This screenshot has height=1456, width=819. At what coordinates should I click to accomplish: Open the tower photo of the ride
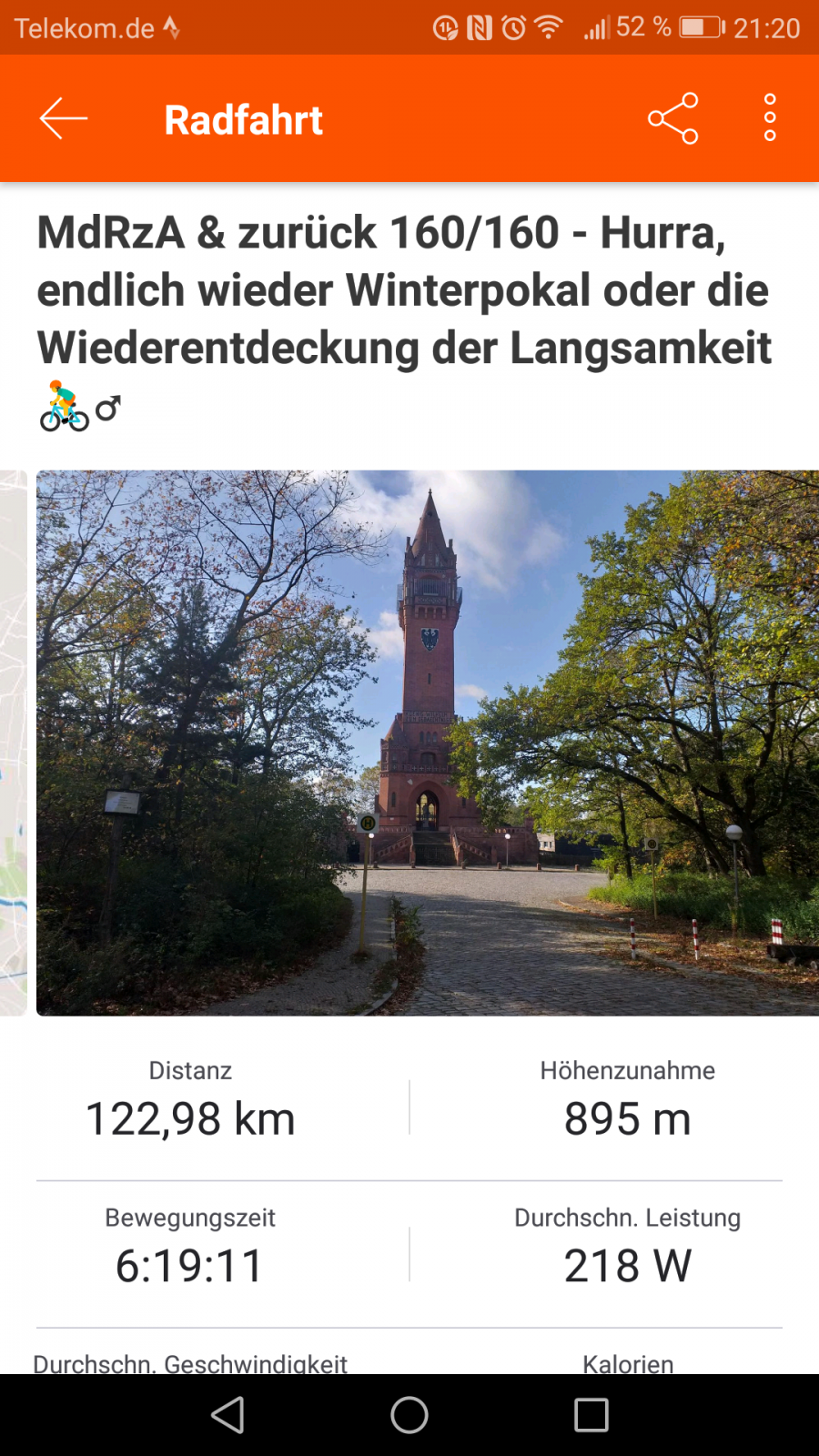pos(428,743)
